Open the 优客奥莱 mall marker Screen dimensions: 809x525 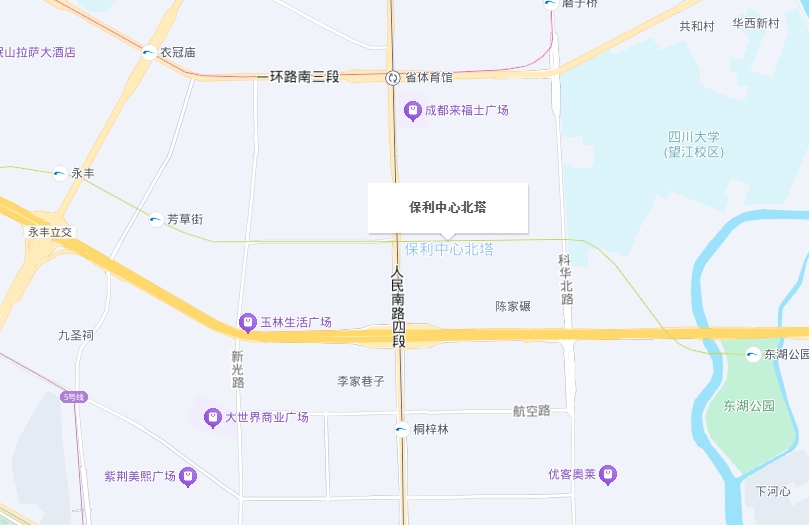(x=608, y=475)
